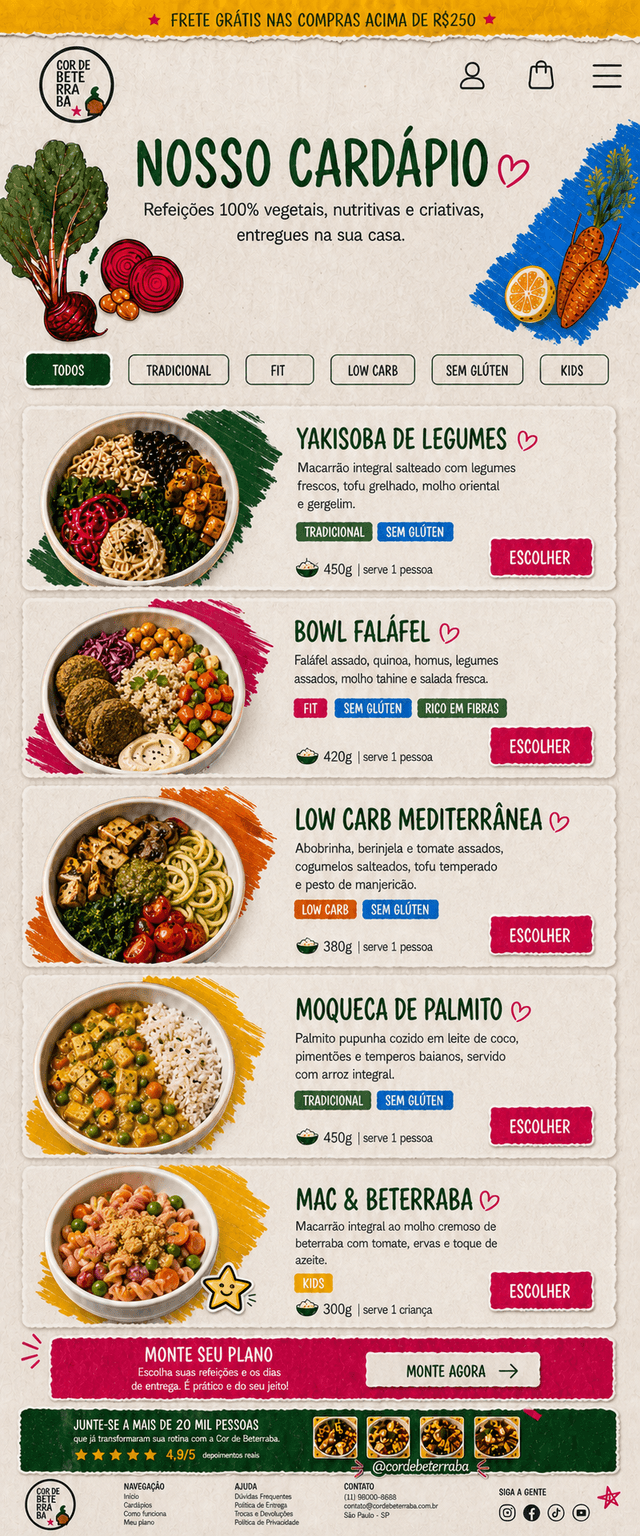The width and height of the screenshot is (640, 1536).
Task: Select the Todos filter chip
Action: pos(68,370)
